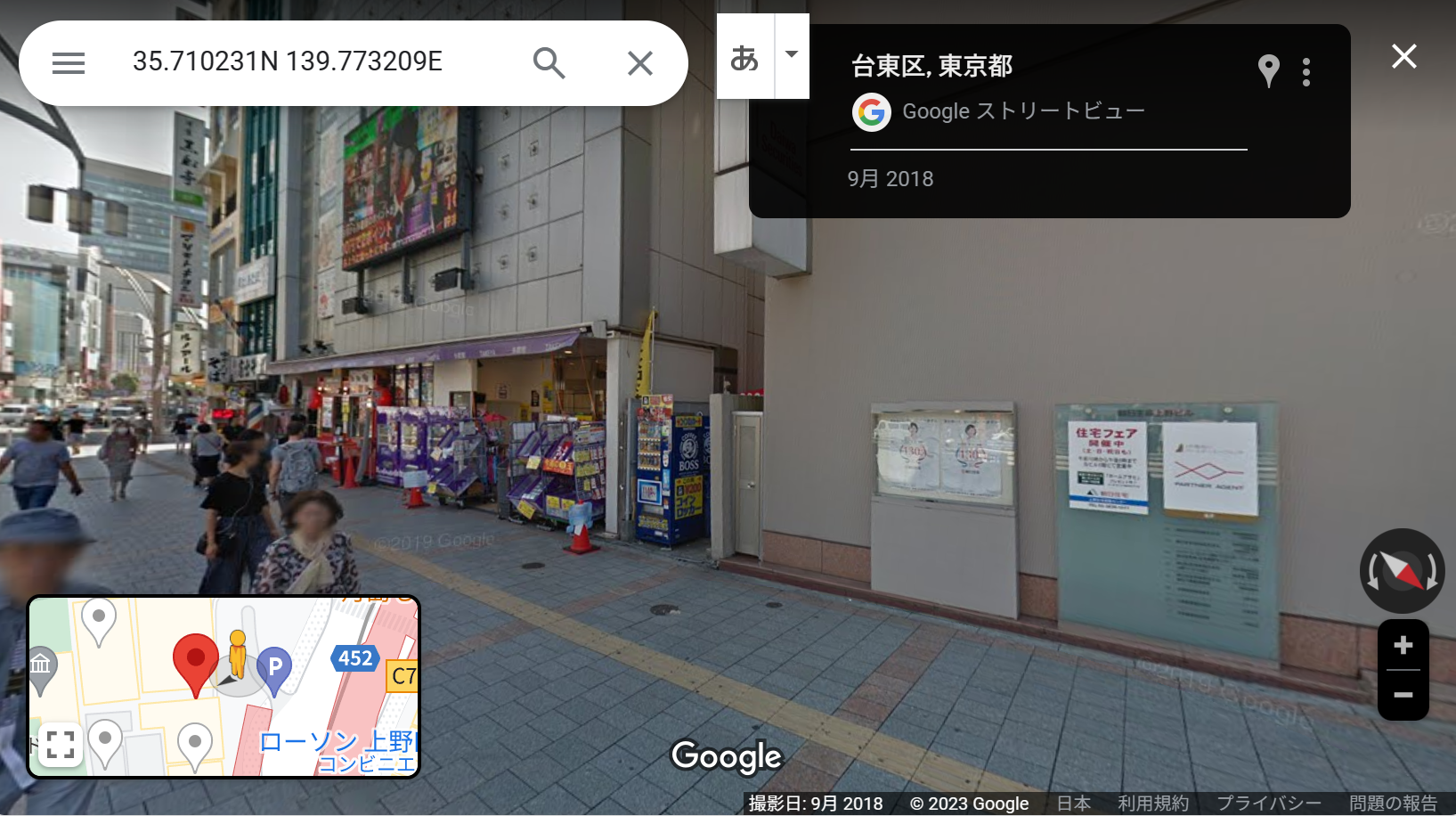Open プライバシー privacy link
Screen dimensions: 1456x816
click(1268, 804)
